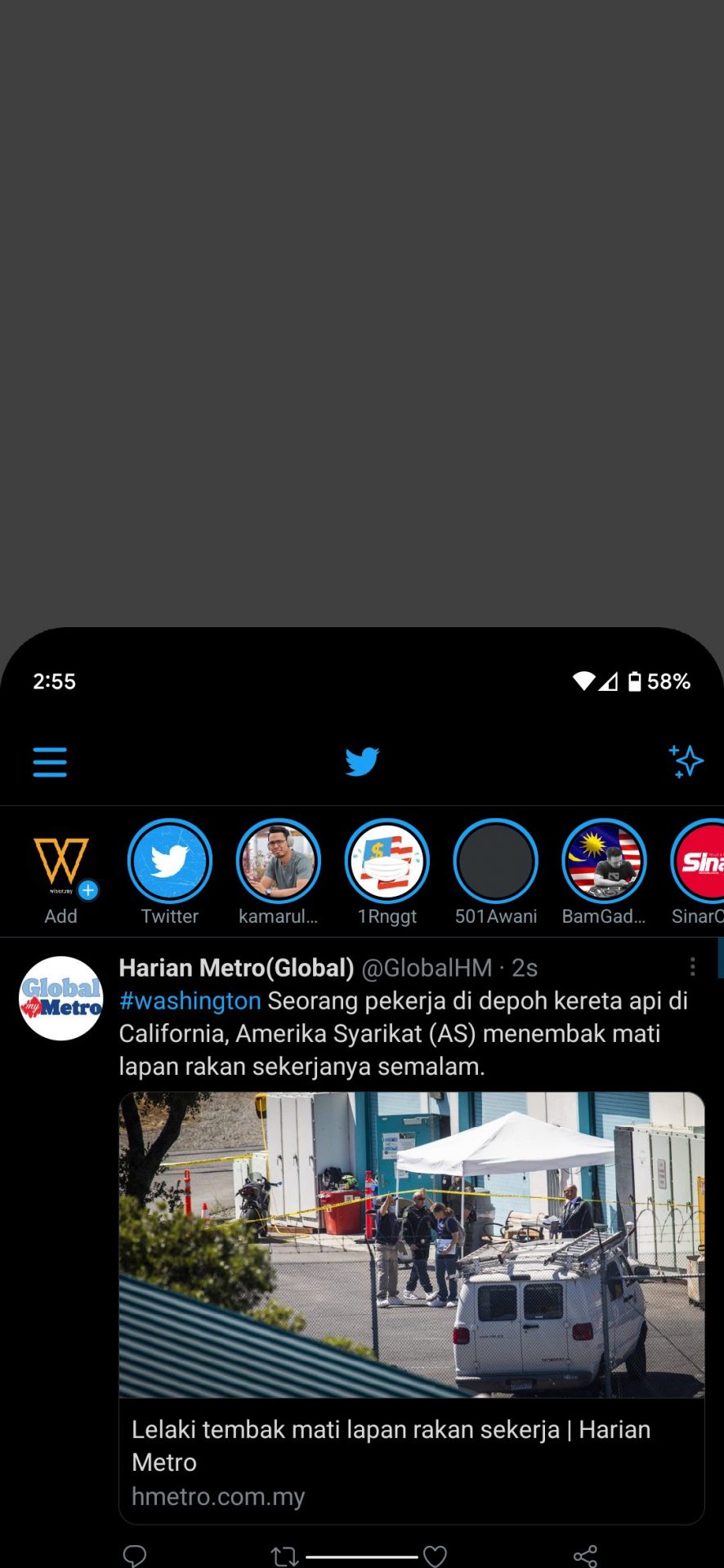Screen dimensions: 724x1568
Task: View Twitter's Fleet
Action: click(x=170, y=862)
